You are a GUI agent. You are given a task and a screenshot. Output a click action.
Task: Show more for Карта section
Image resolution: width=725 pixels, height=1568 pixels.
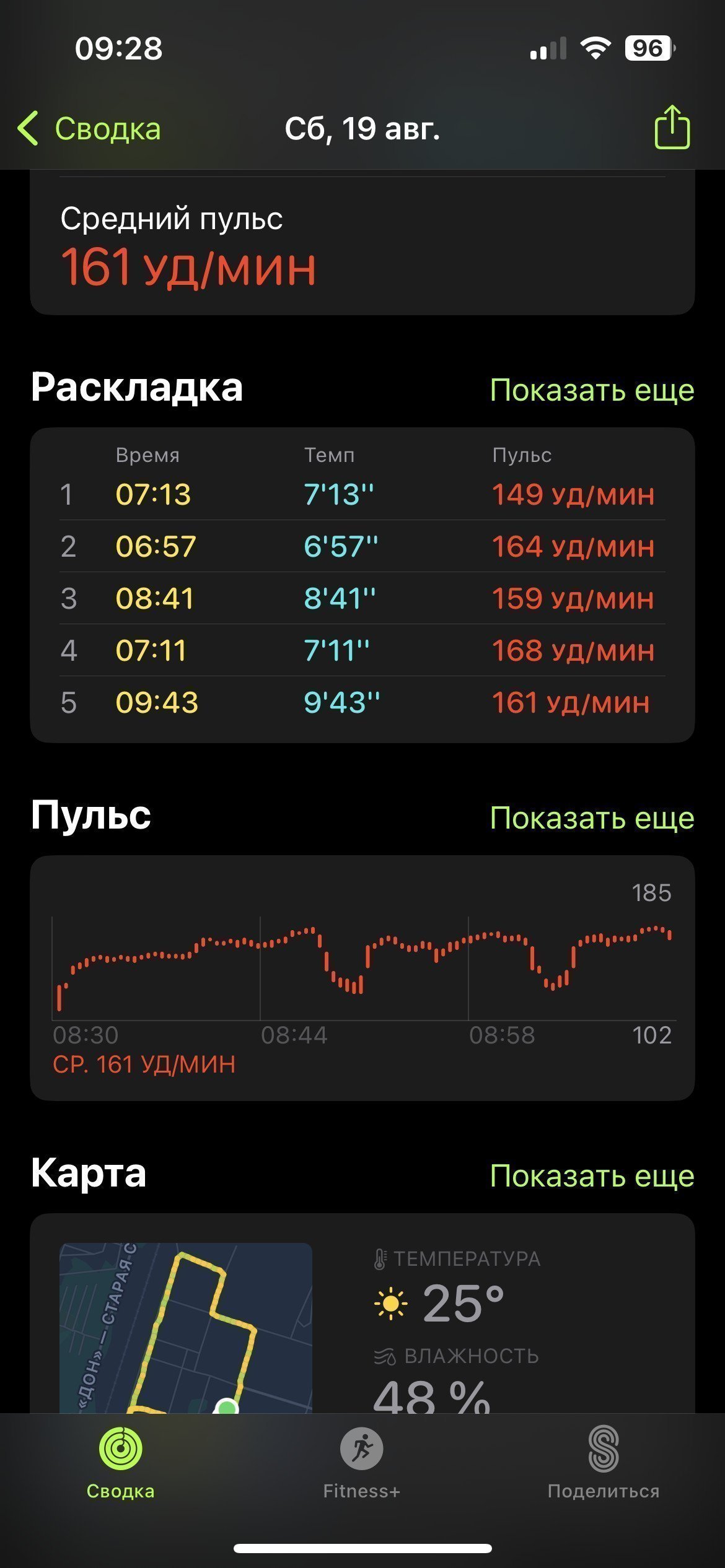(x=592, y=1175)
